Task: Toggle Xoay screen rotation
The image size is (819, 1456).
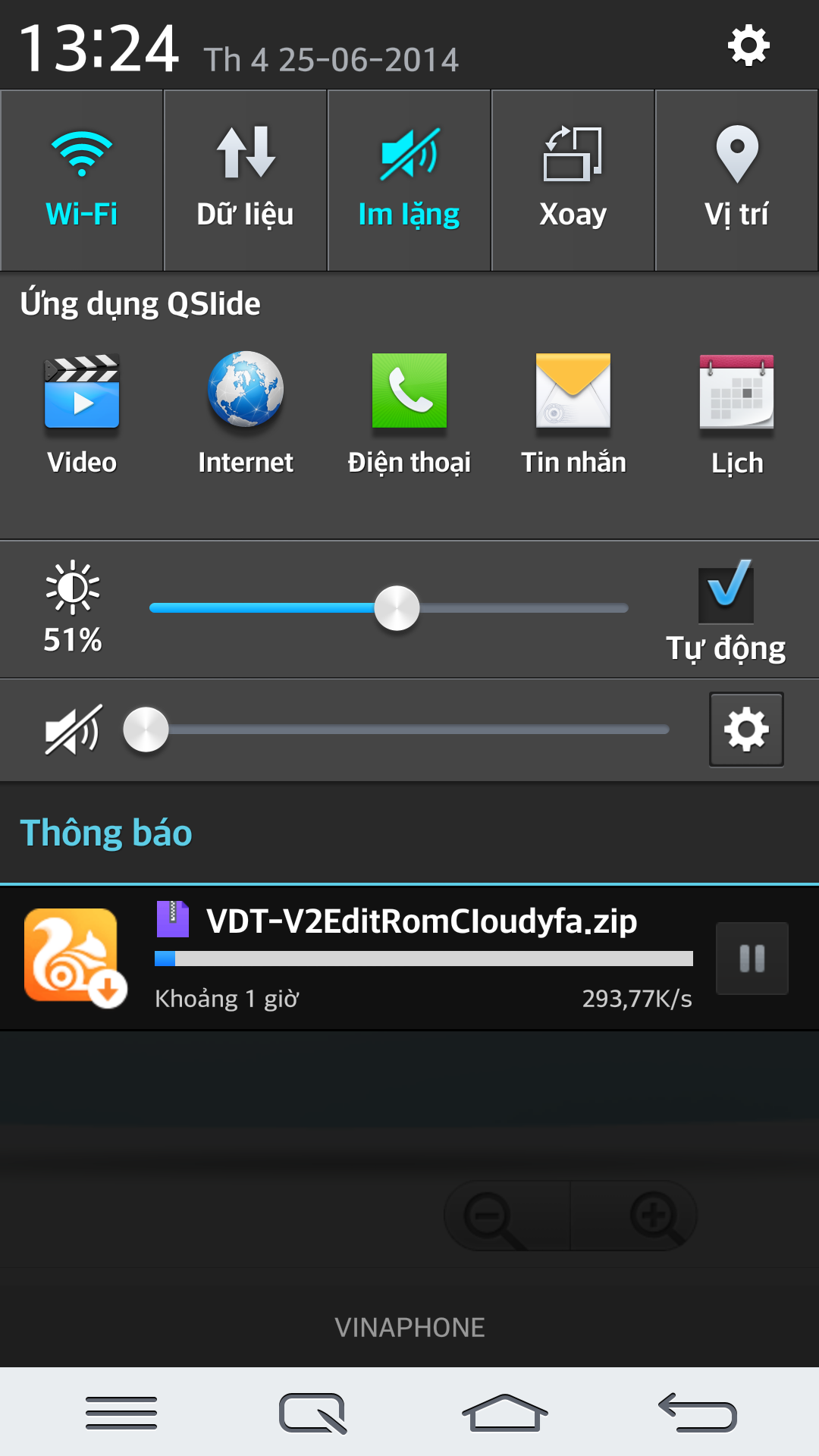Action: pyautogui.click(x=573, y=180)
